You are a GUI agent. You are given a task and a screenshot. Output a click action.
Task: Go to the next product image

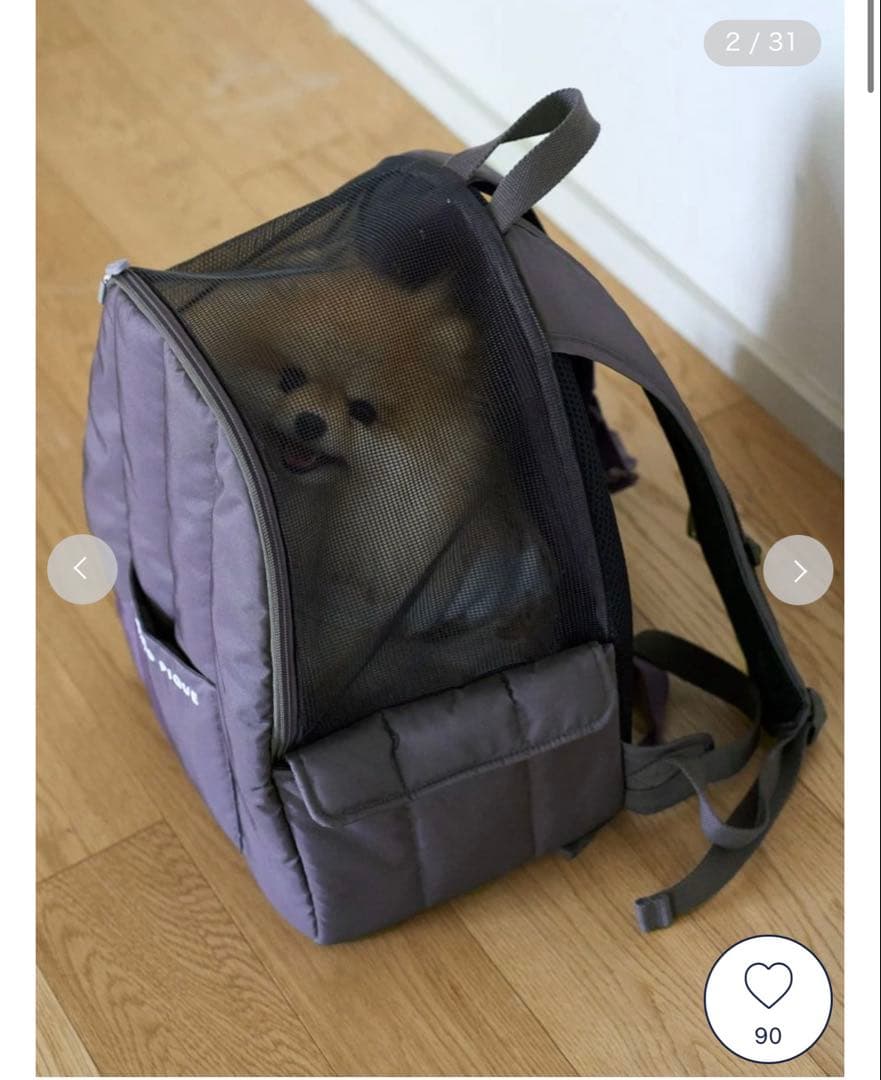pos(797,570)
